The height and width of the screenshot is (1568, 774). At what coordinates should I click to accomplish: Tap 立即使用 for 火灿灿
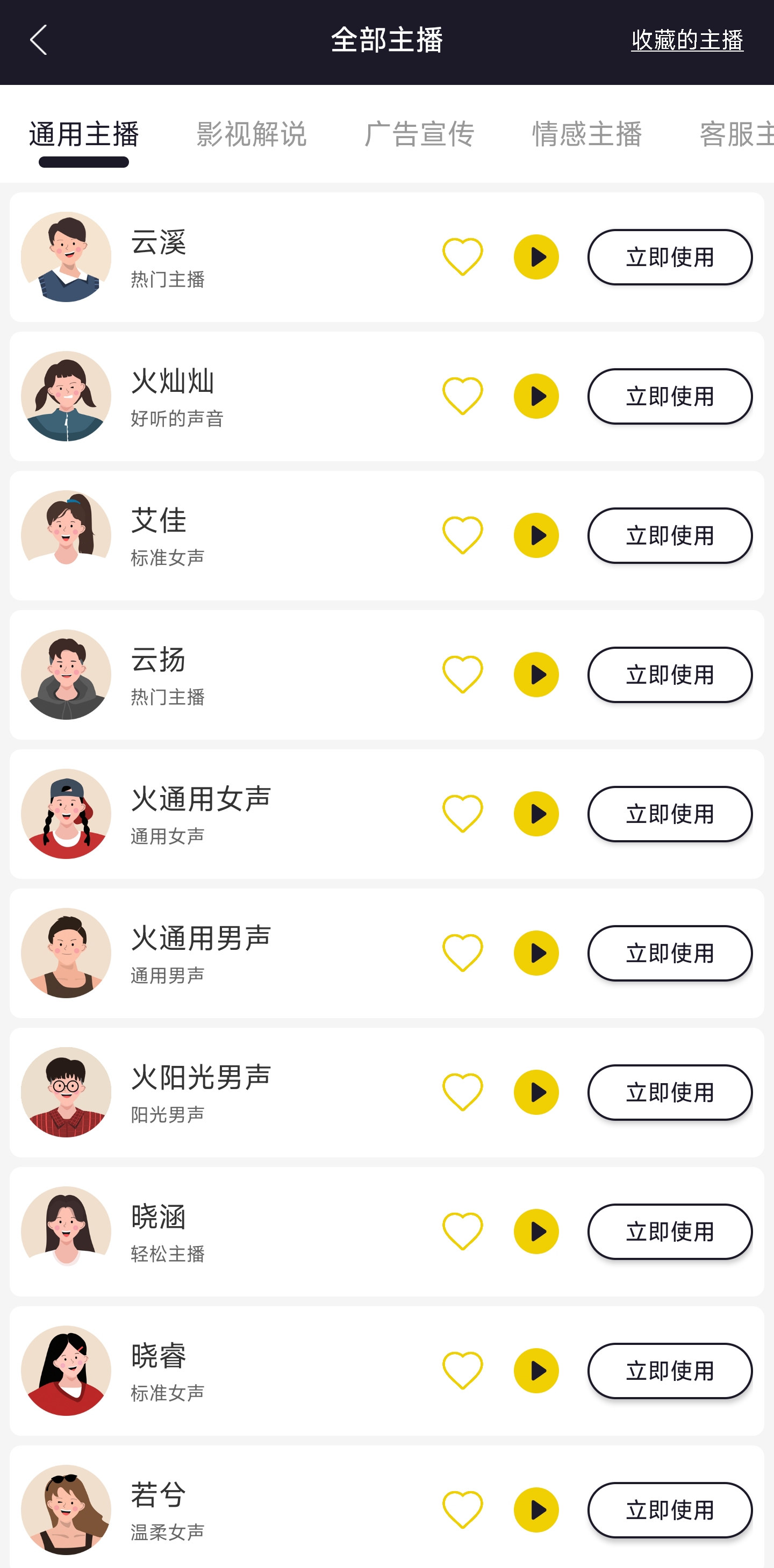(669, 396)
